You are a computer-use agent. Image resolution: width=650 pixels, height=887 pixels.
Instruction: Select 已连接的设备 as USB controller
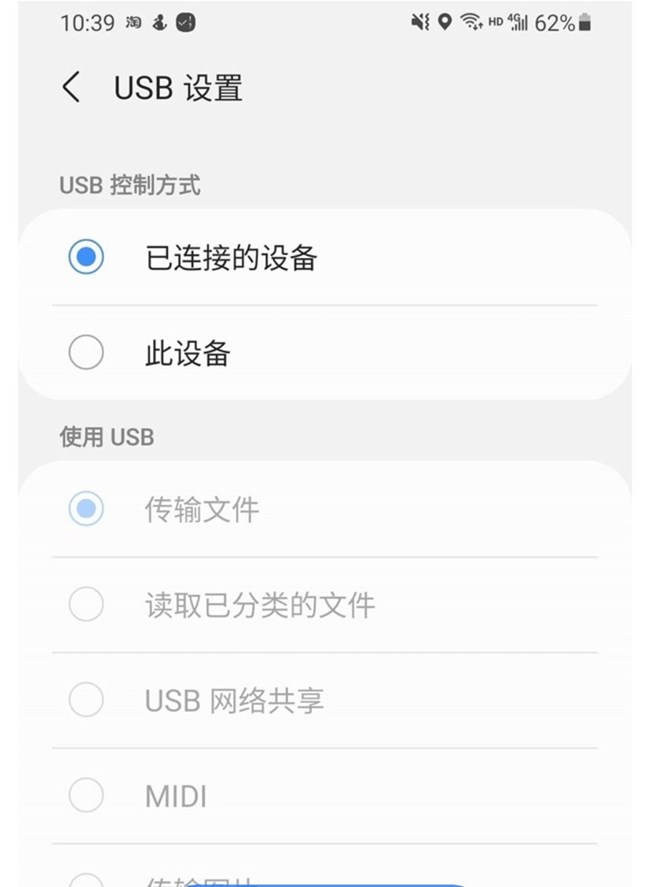click(86, 258)
